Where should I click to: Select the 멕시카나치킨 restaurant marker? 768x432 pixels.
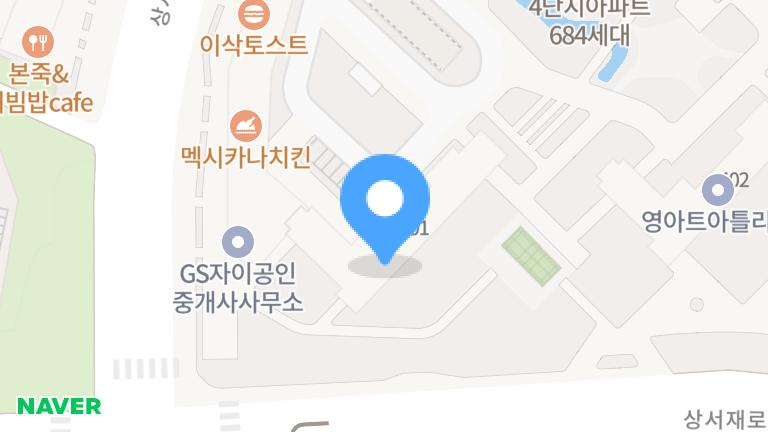(246, 126)
